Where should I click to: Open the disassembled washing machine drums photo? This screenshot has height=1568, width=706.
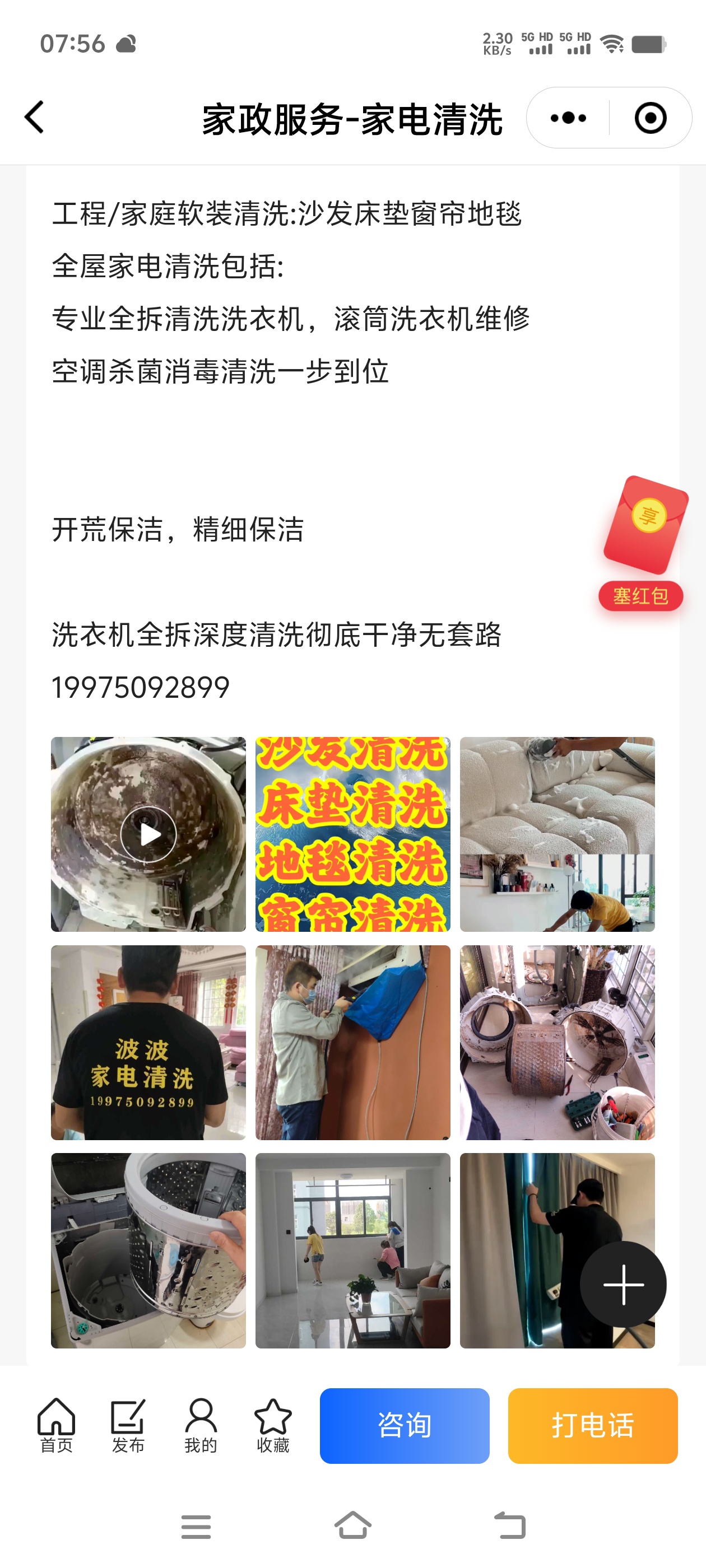click(557, 1042)
